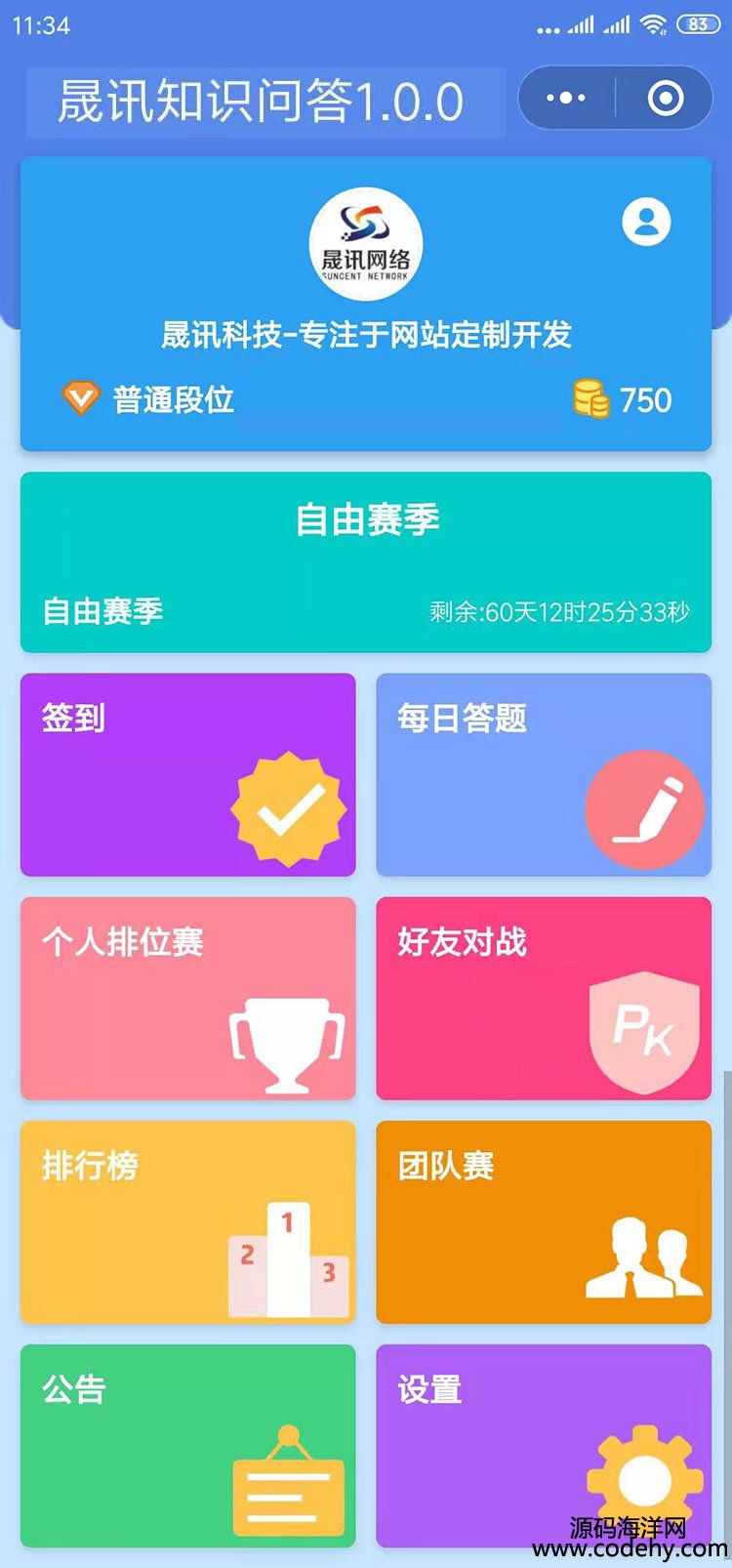
Task: Open the 团队赛 team match
Action: click(544, 1222)
